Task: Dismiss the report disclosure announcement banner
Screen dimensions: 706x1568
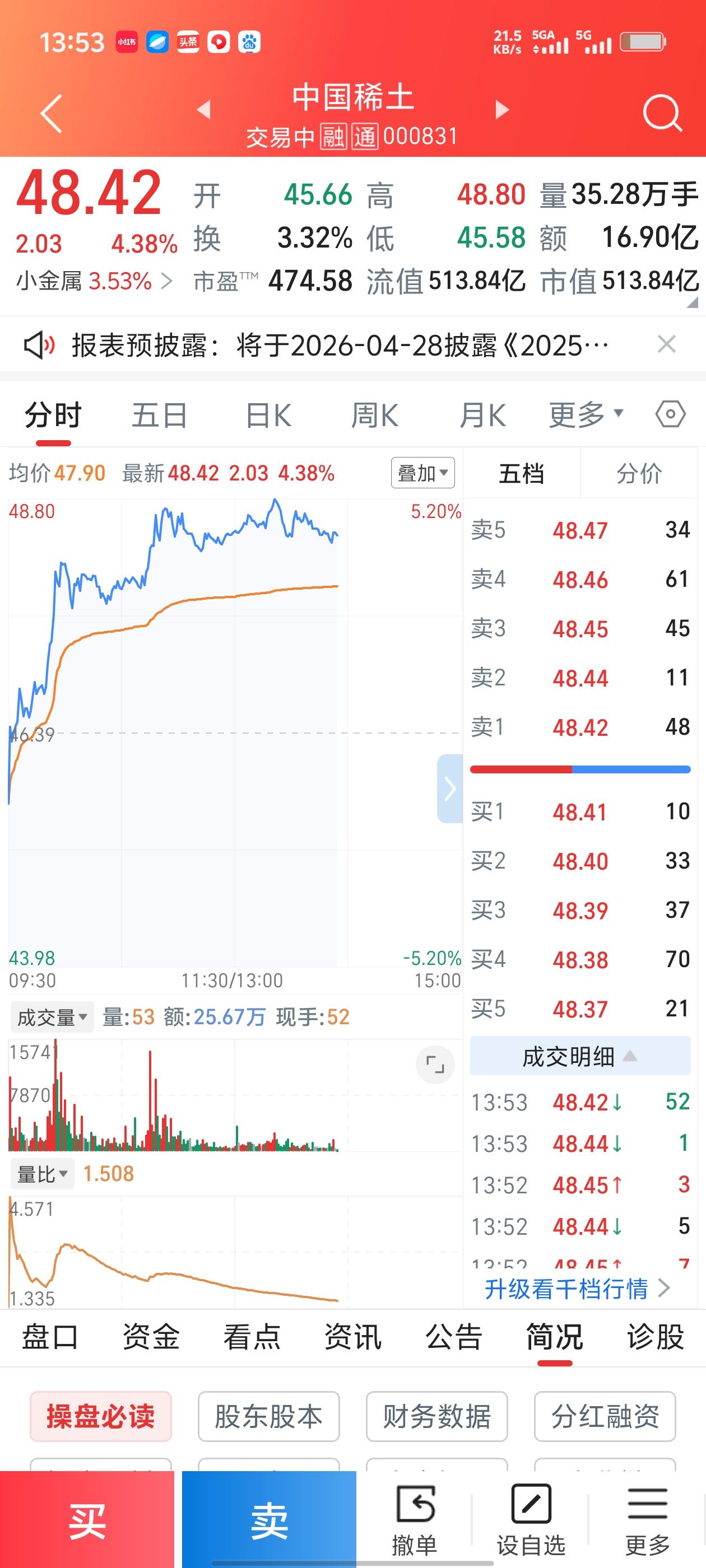Action: coord(667,344)
